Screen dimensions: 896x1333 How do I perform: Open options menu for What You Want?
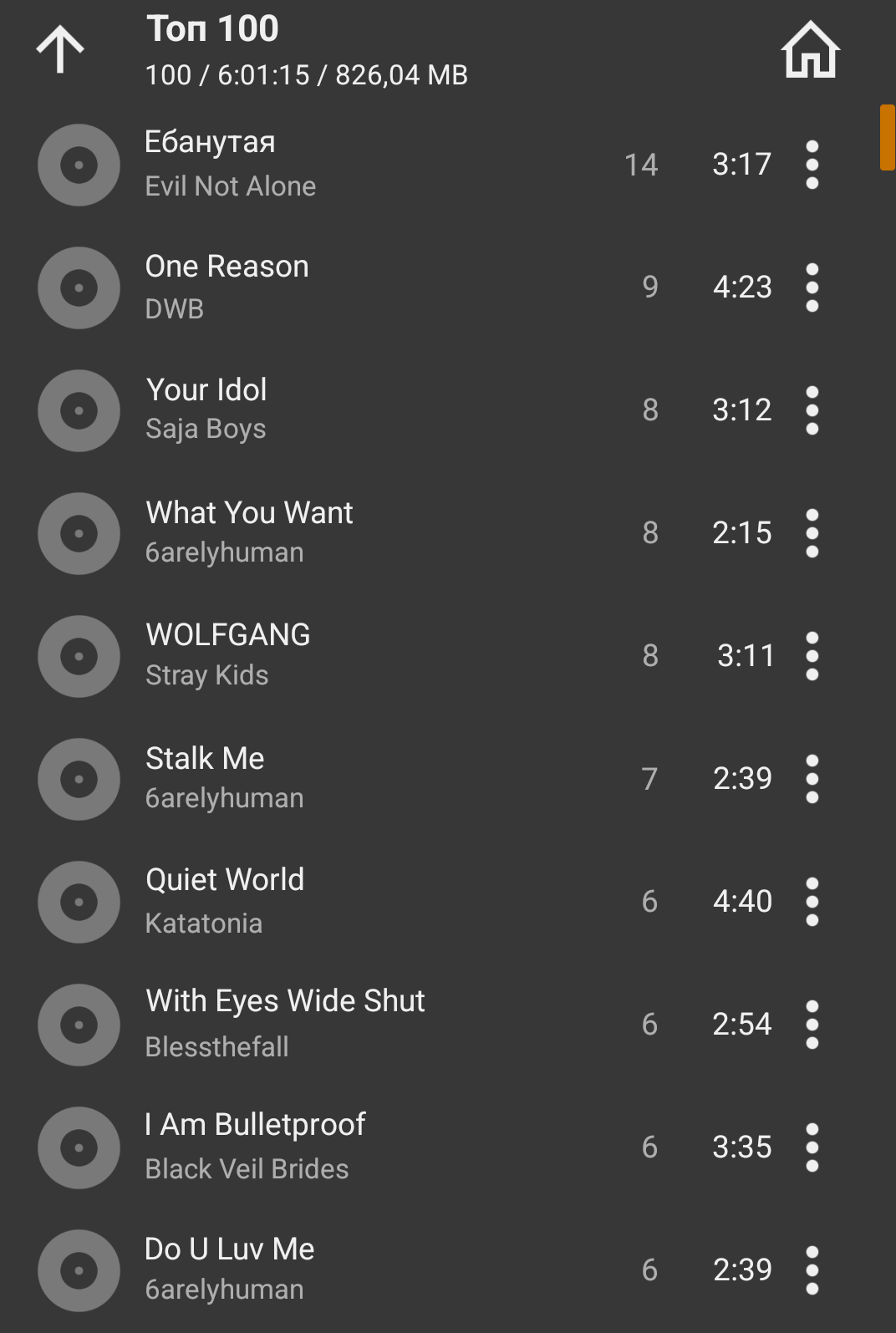(812, 533)
